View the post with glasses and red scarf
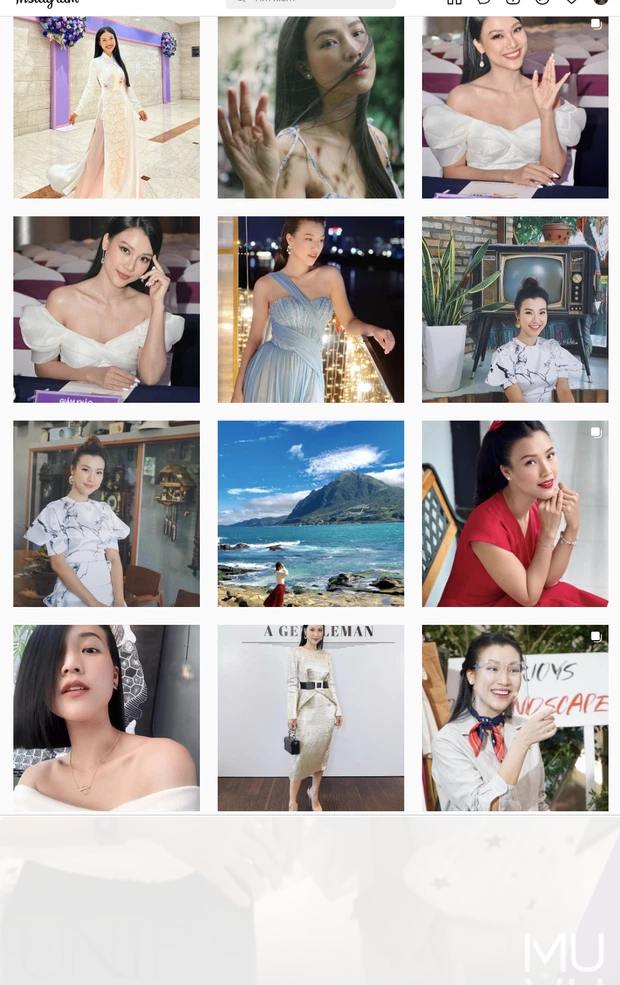Screen dimensions: 620x985 515,717
